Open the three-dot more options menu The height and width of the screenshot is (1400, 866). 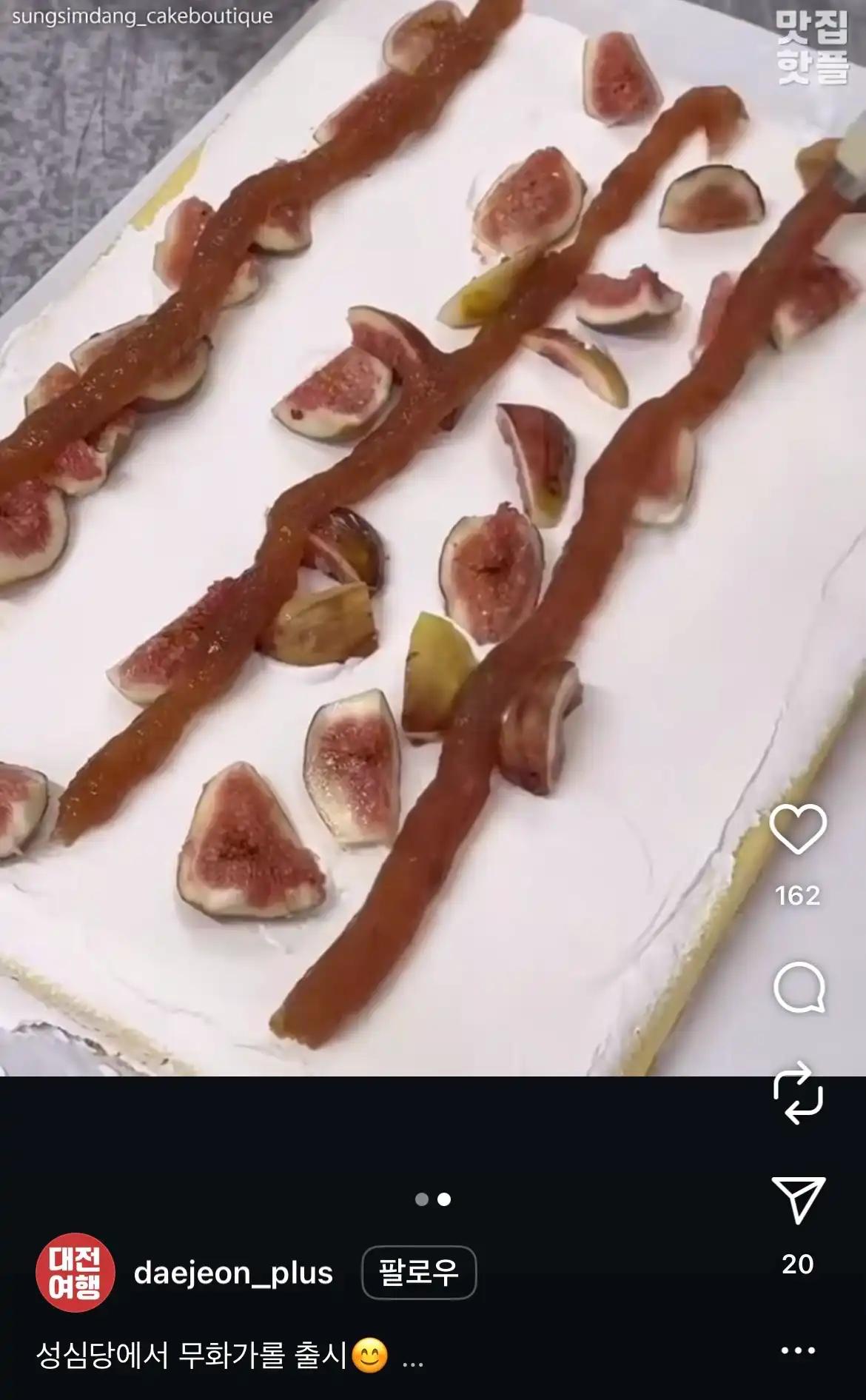[x=798, y=1350]
